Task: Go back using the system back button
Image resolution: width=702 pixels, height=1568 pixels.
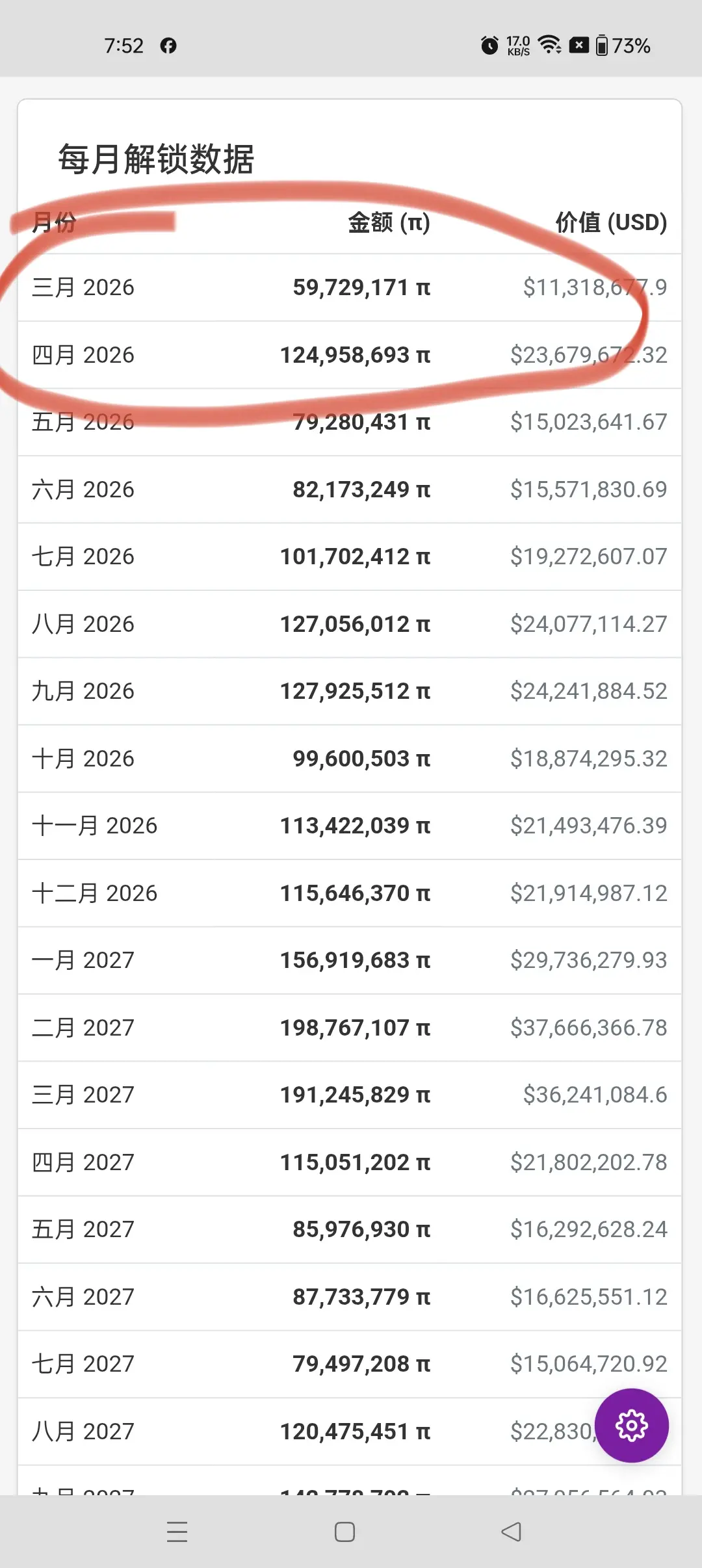Action: click(512, 1532)
